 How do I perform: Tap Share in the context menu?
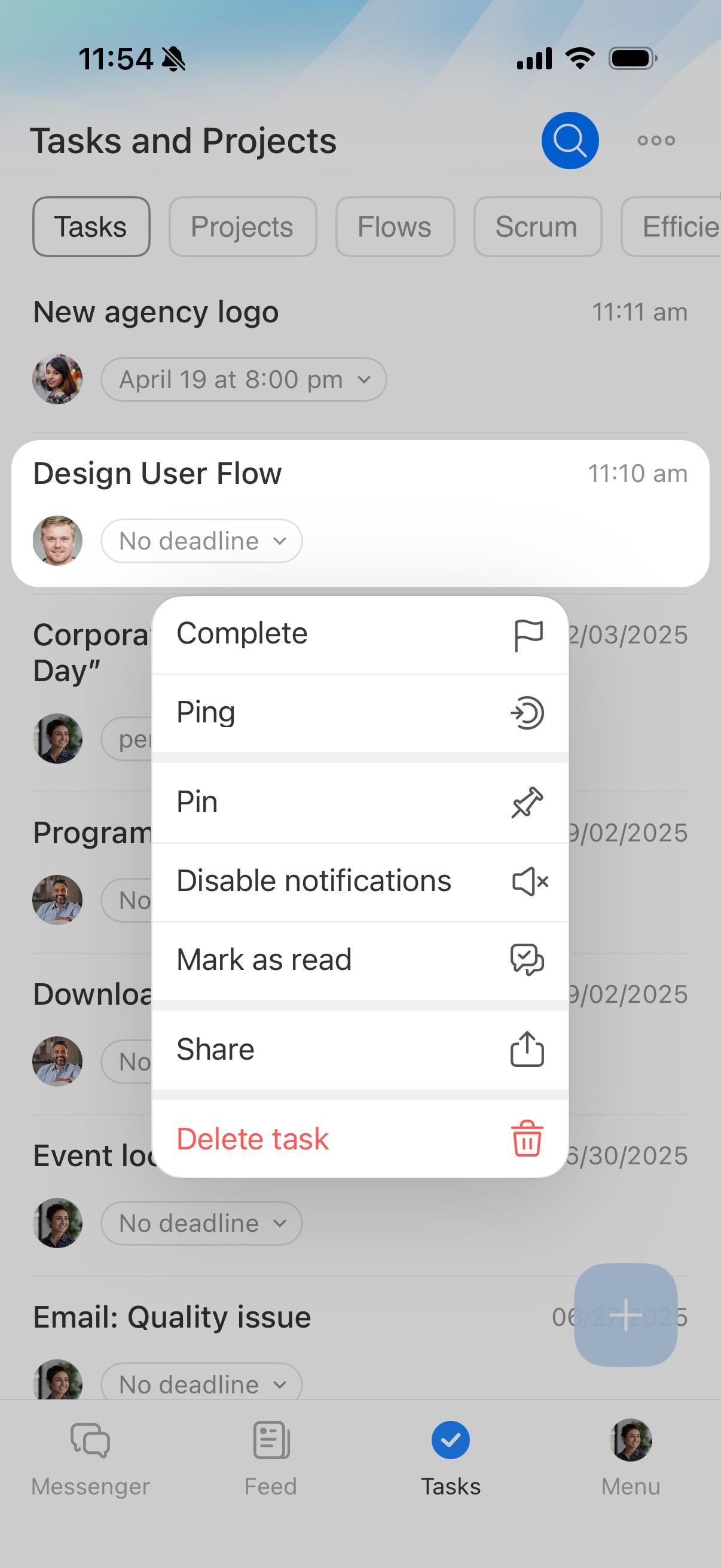coord(359,1050)
